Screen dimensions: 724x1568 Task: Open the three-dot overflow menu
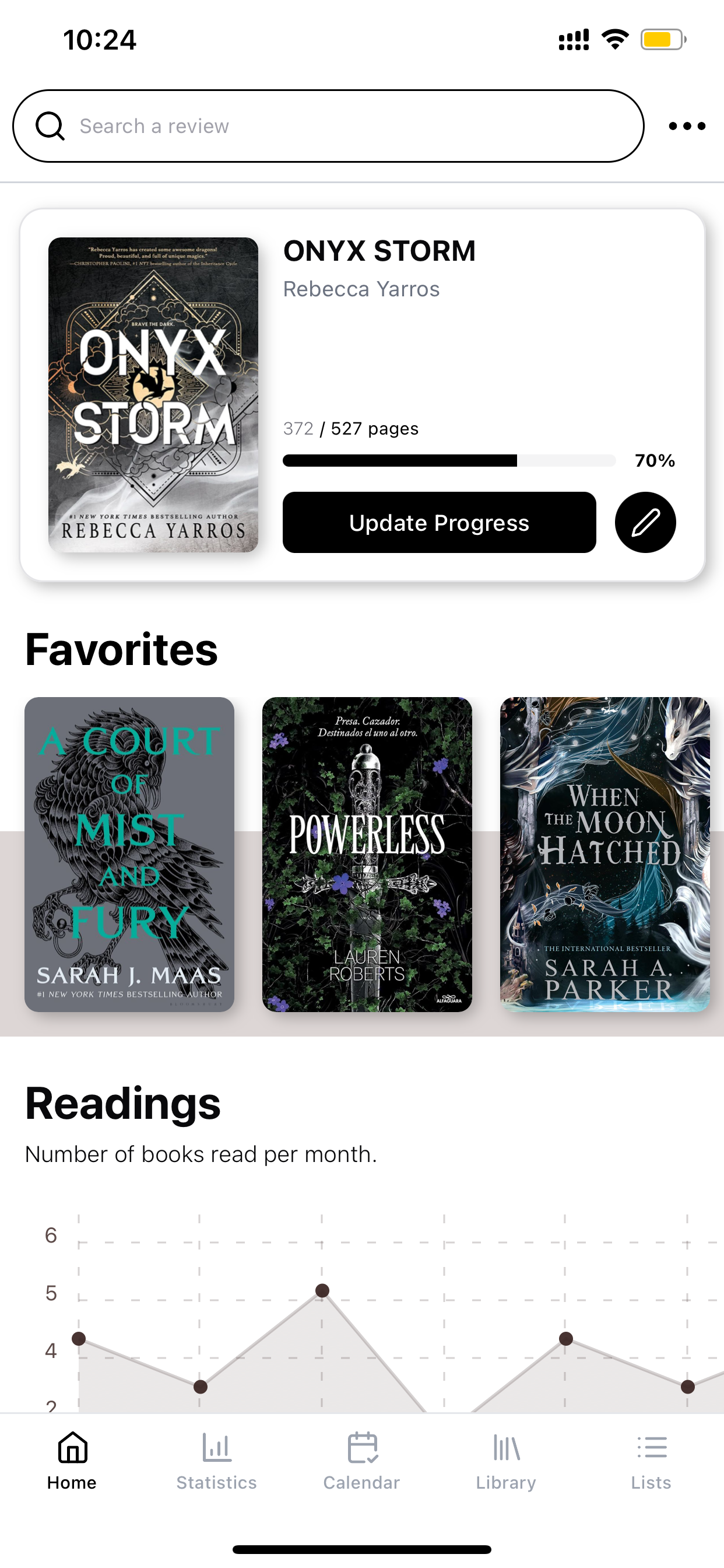[686, 126]
